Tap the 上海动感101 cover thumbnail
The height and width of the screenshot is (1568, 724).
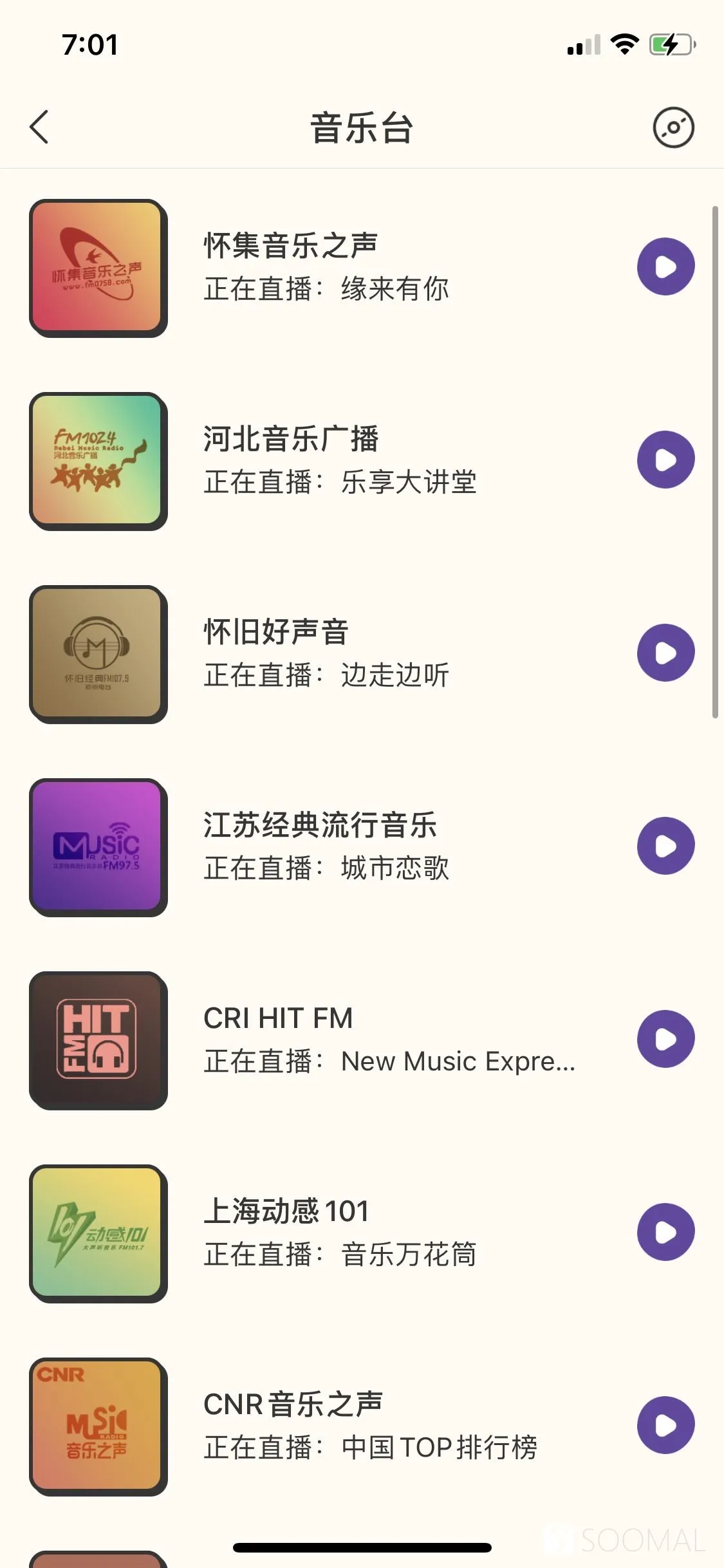(x=98, y=1233)
